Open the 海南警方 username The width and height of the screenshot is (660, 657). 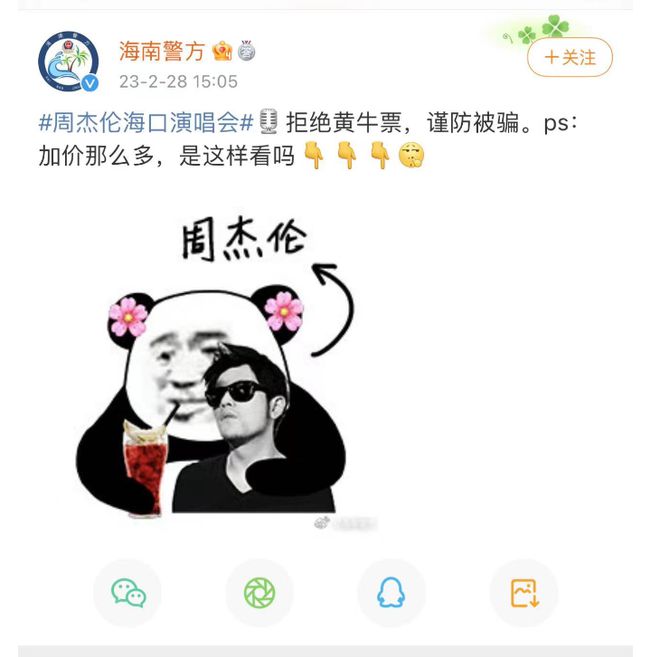point(161,51)
